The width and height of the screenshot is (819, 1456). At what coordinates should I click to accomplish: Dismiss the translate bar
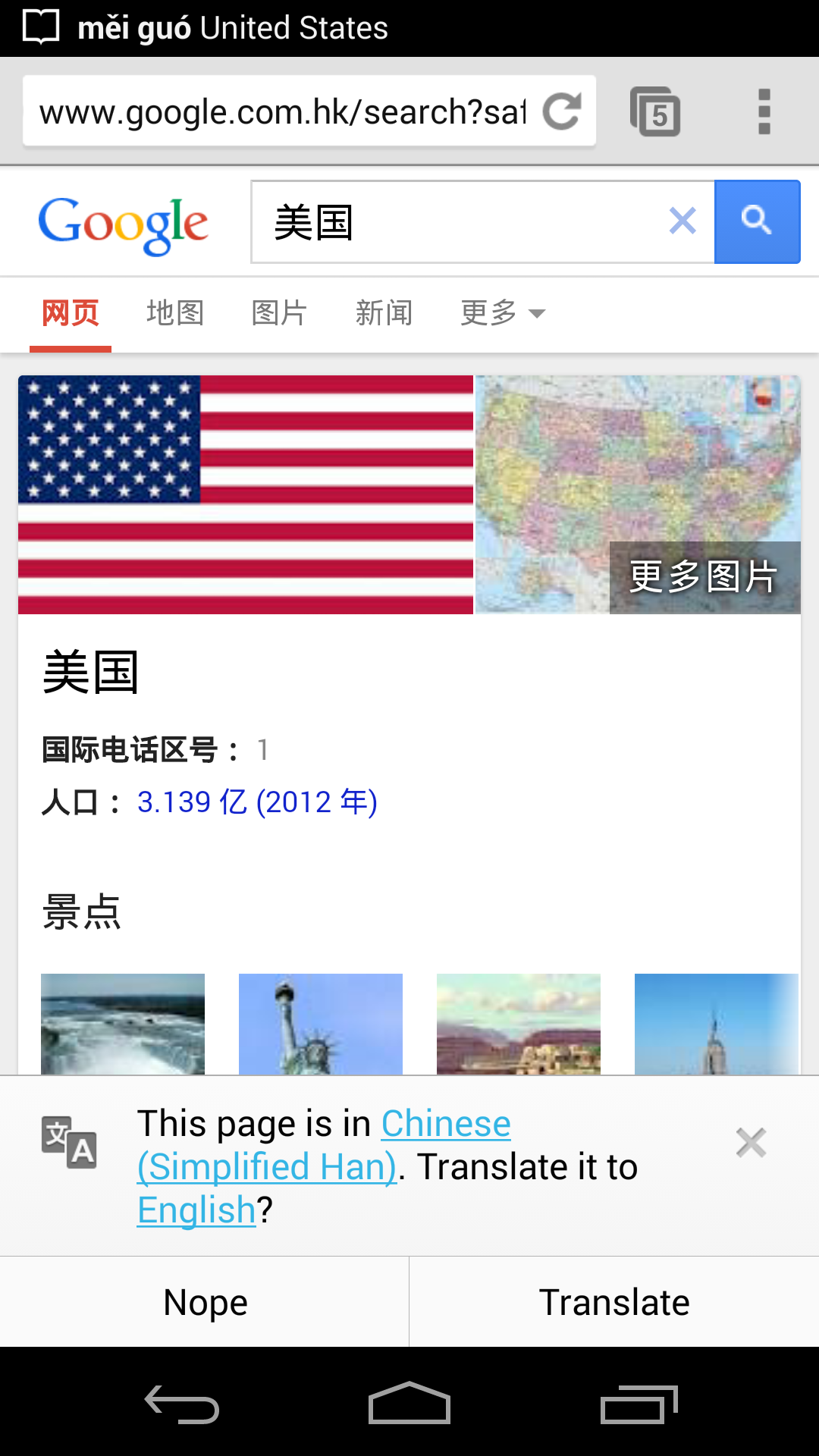click(751, 1142)
